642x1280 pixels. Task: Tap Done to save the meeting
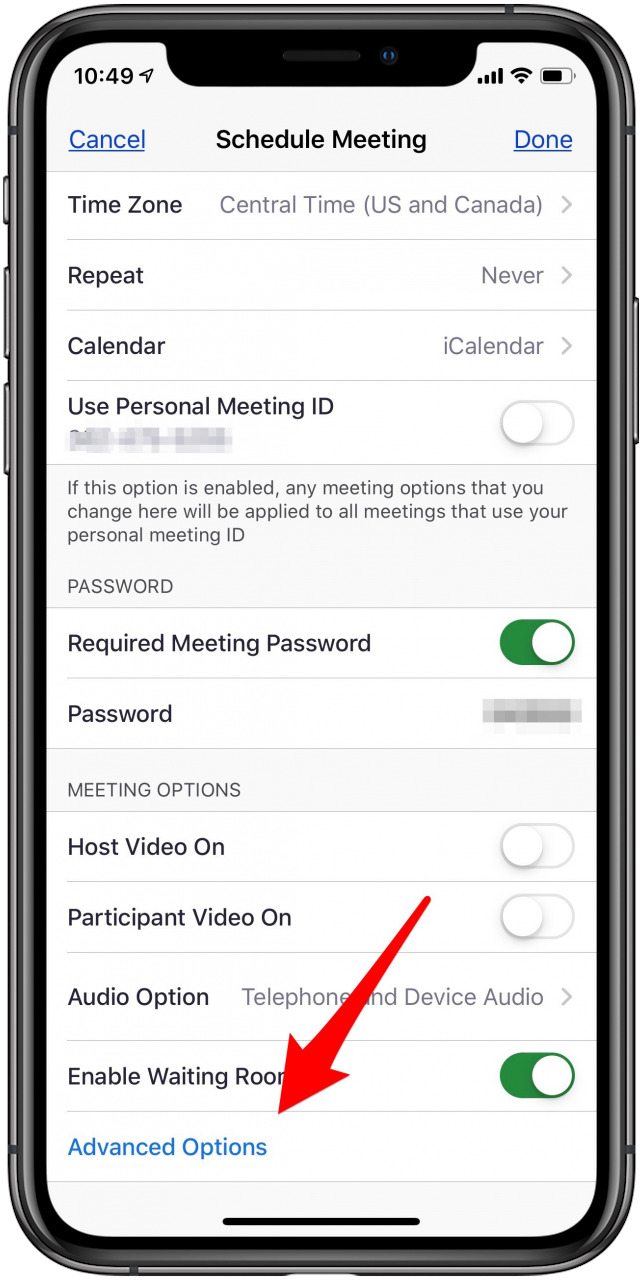(x=543, y=139)
